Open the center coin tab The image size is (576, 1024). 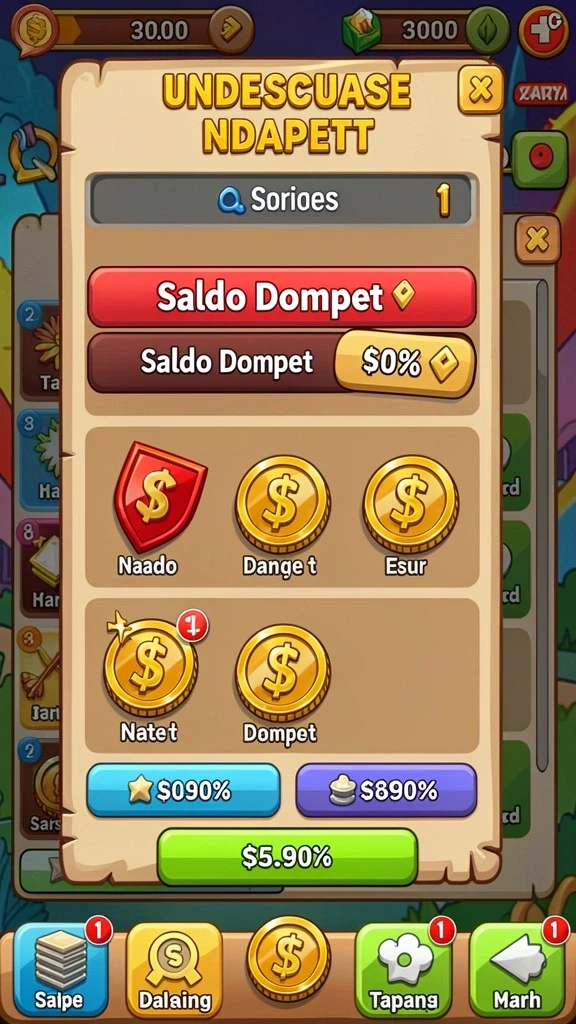(288, 958)
